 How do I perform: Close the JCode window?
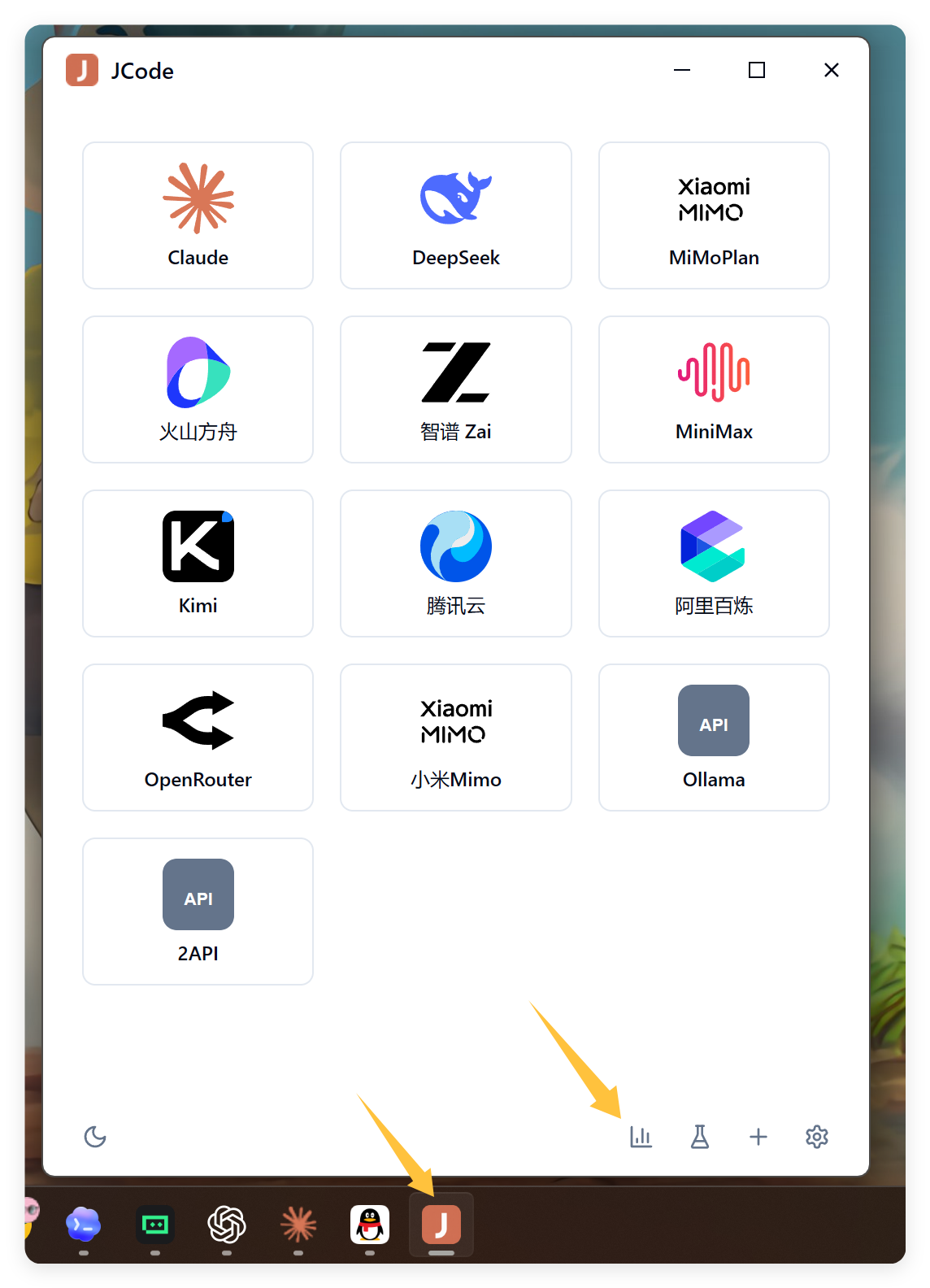[831, 70]
